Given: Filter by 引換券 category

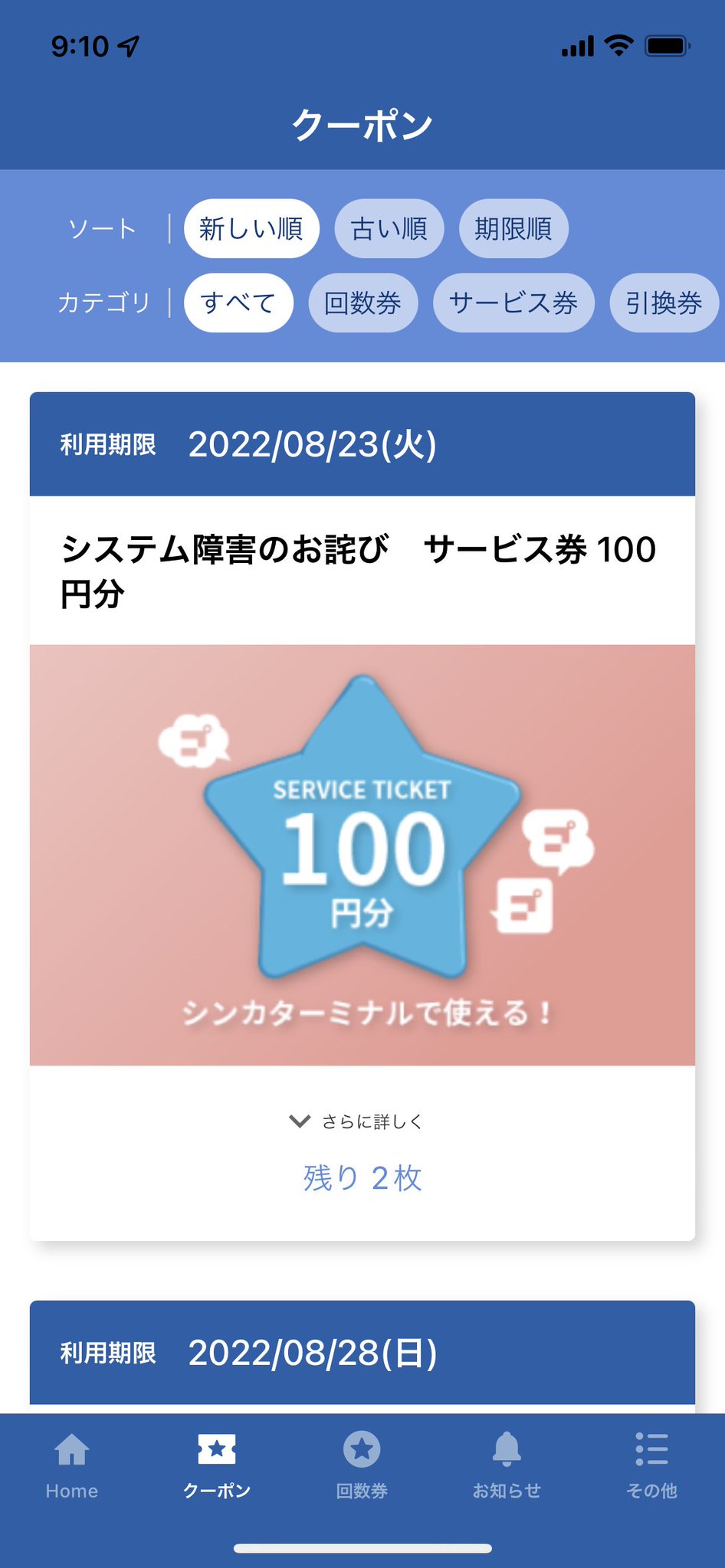Looking at the screenshot, I should tap(664, 303).
